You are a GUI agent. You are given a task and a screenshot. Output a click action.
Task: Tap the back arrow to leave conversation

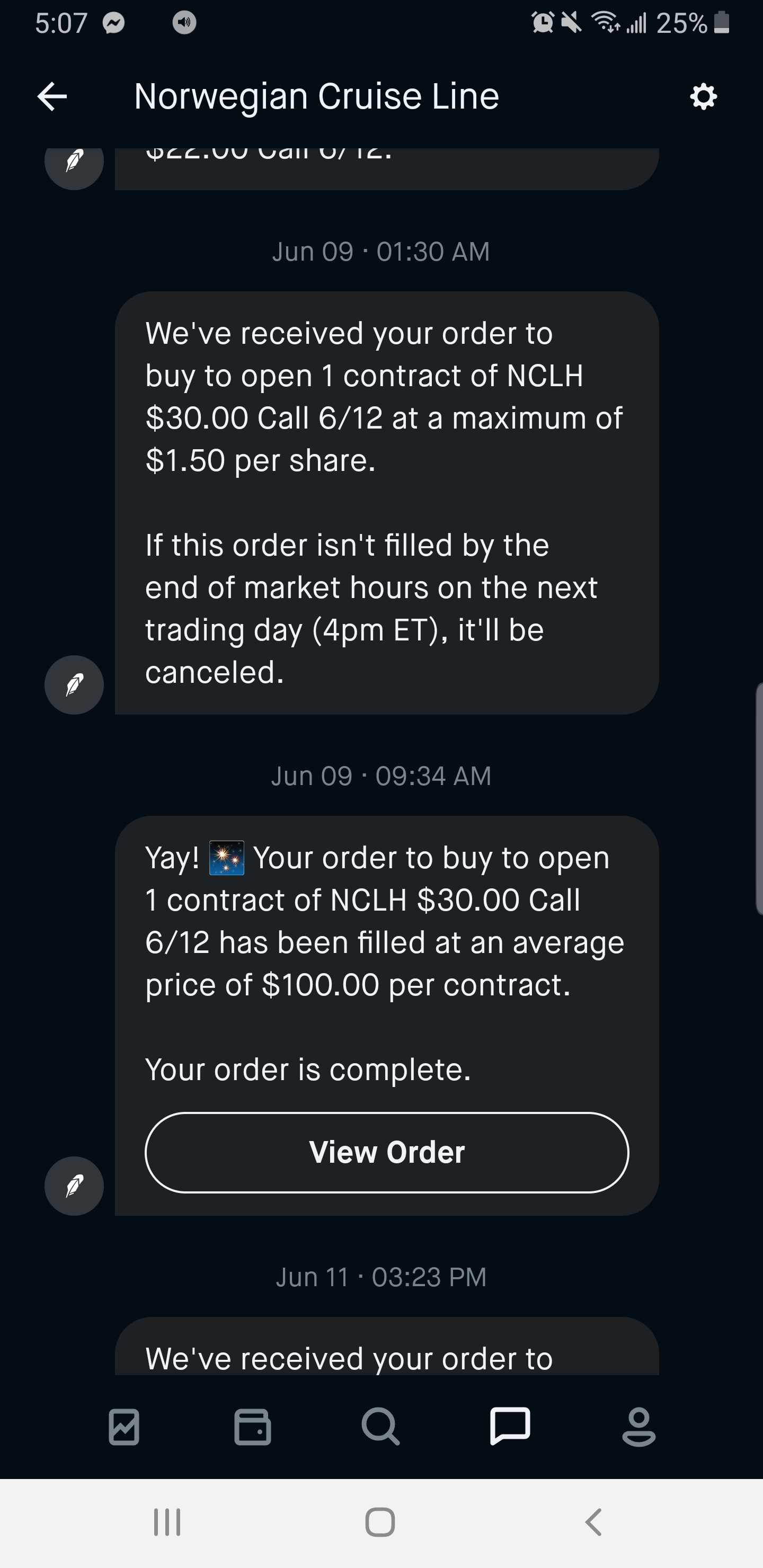tap(52, 95)
